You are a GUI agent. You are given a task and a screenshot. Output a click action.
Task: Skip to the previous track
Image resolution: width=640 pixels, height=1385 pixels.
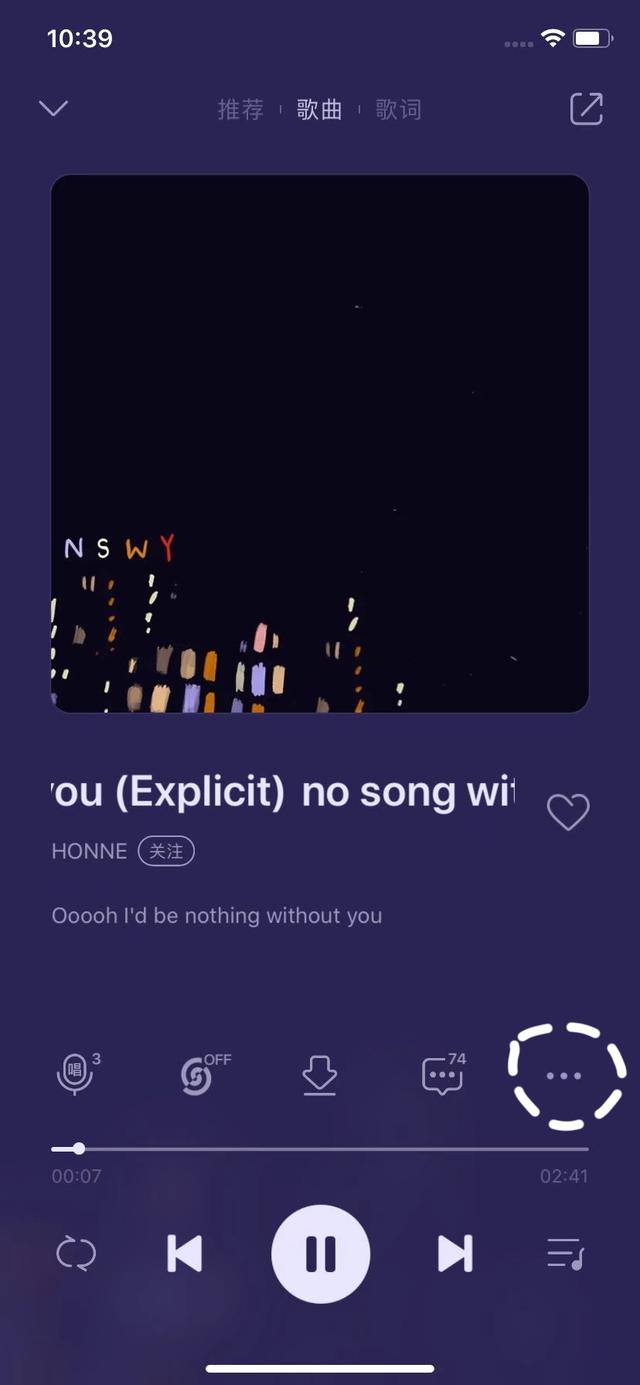(x=185, y=1253)
